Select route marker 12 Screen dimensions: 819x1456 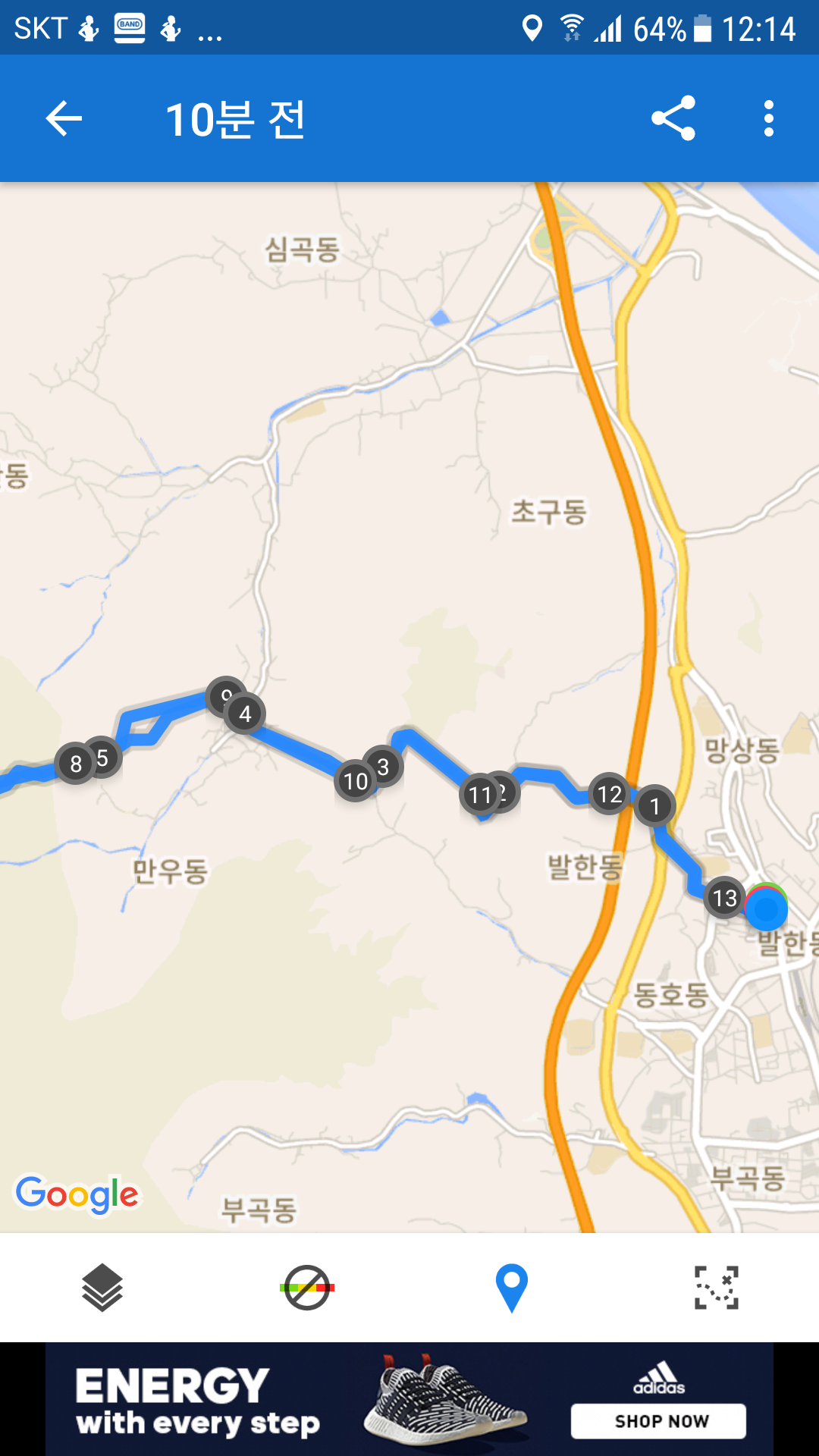(609, 794)
